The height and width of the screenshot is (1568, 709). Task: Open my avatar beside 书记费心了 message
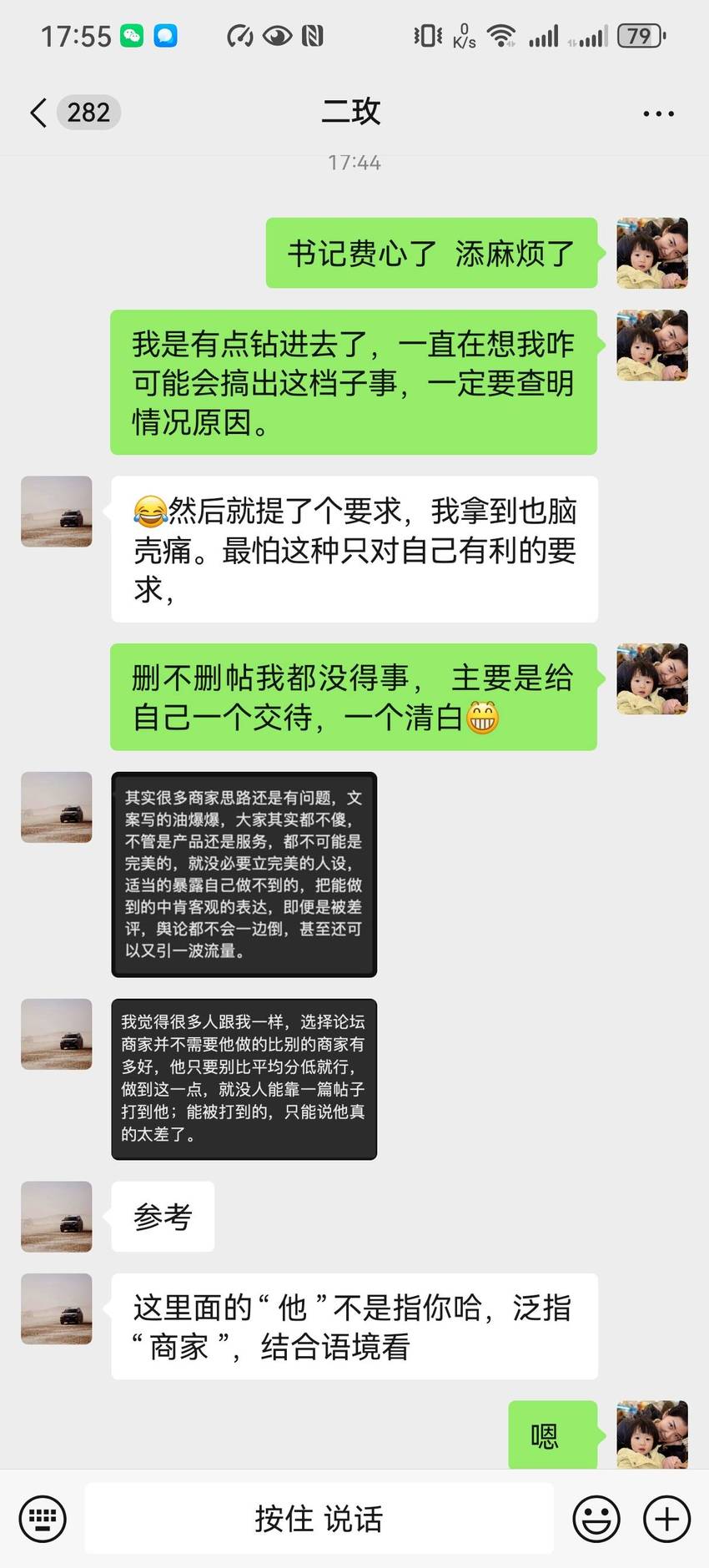(652, 254)
